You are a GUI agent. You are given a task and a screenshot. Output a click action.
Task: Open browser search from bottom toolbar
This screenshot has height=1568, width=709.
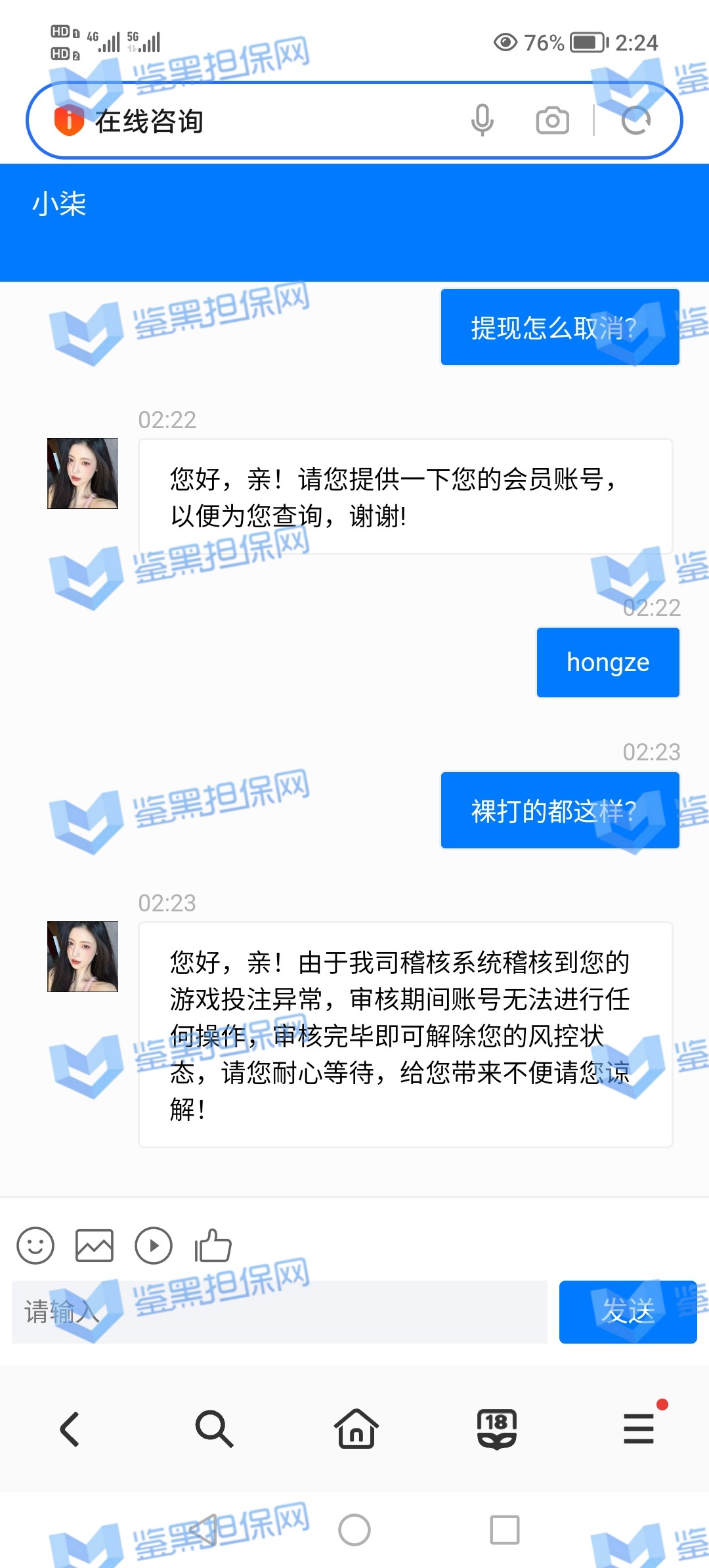point(214,1428)
